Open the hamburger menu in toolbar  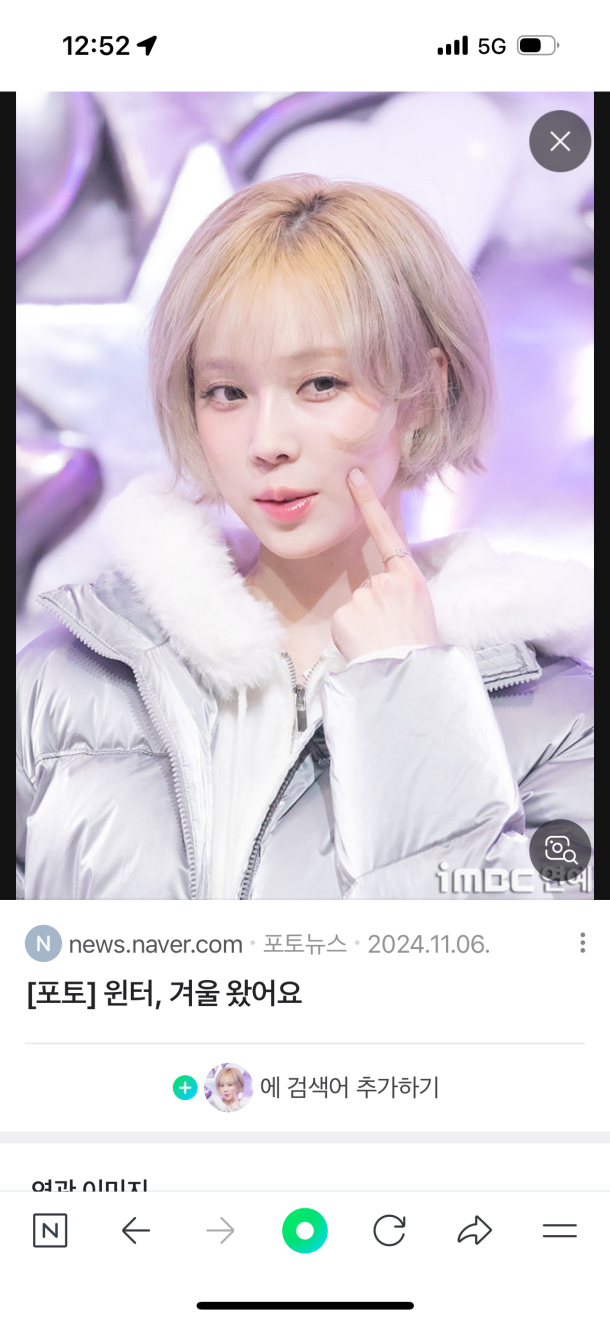point(559,1231)
